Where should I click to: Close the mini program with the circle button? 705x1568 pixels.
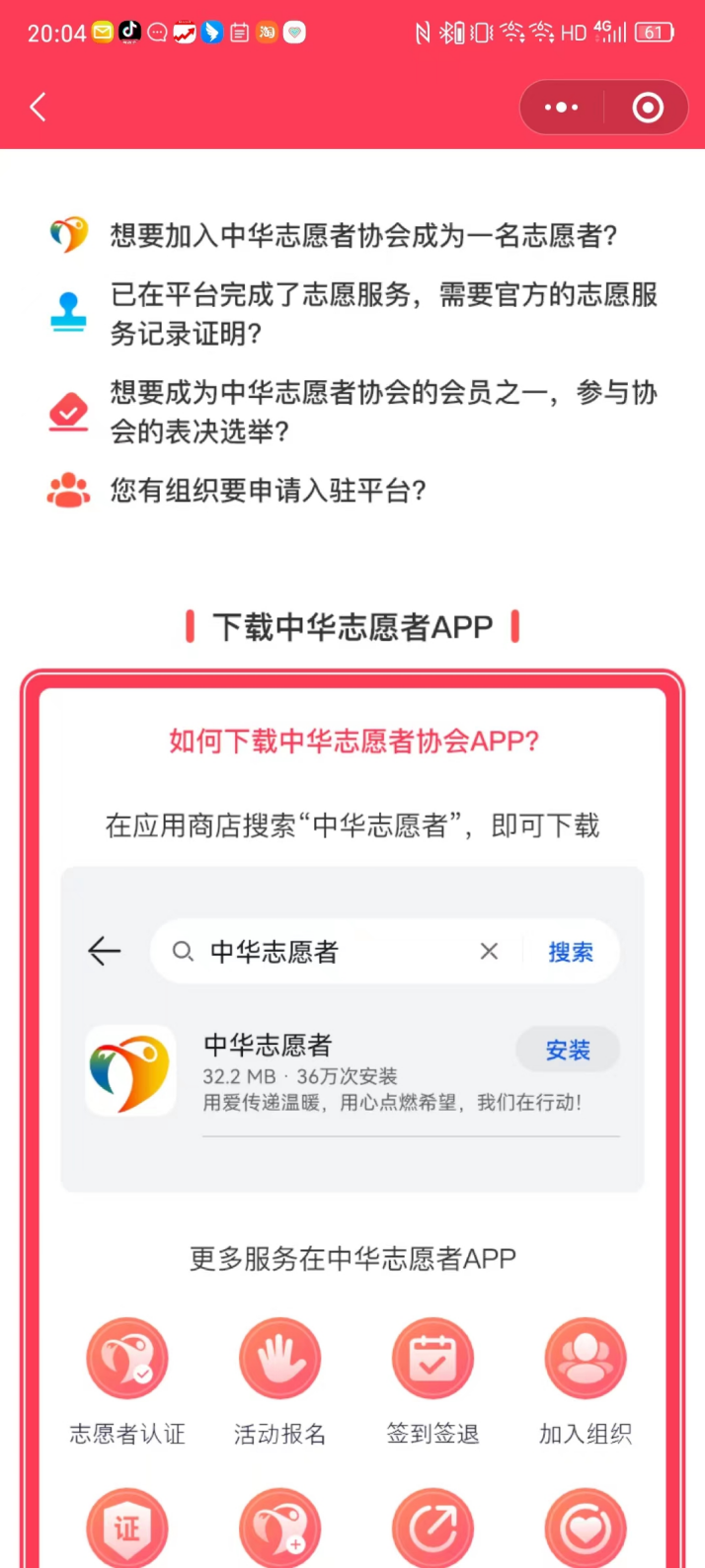click(648, 107)
